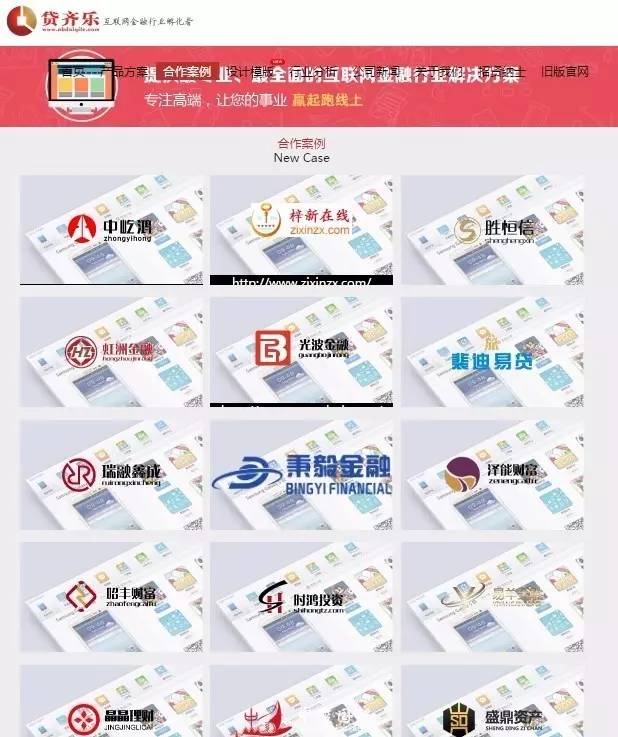Screen dimensions: 618x737
Task: Select the 晶晶理财 case tile
Action: tap(113, 705)
